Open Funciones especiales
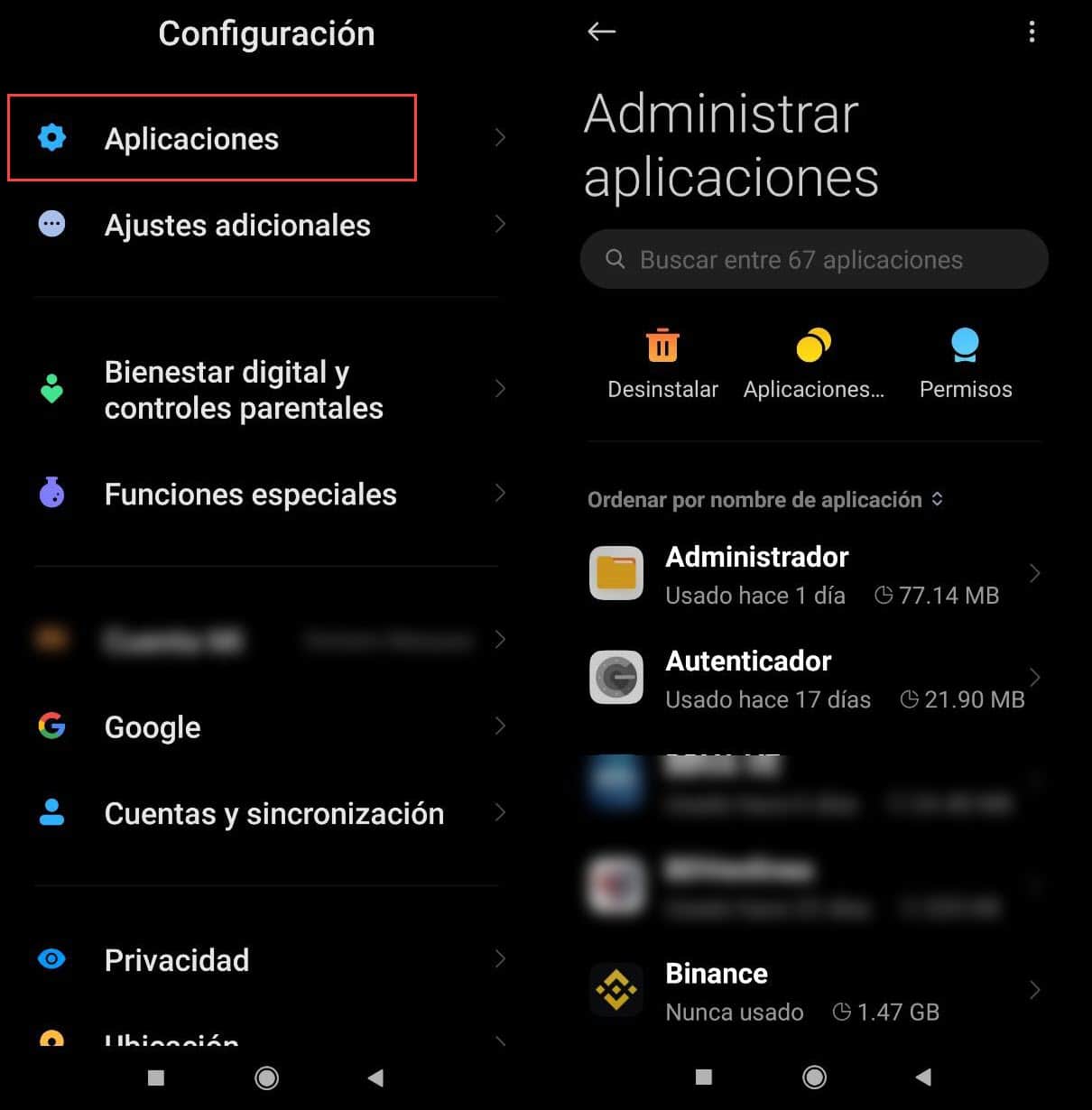Screen dimensions: 1092x1110 pos(250,495)
